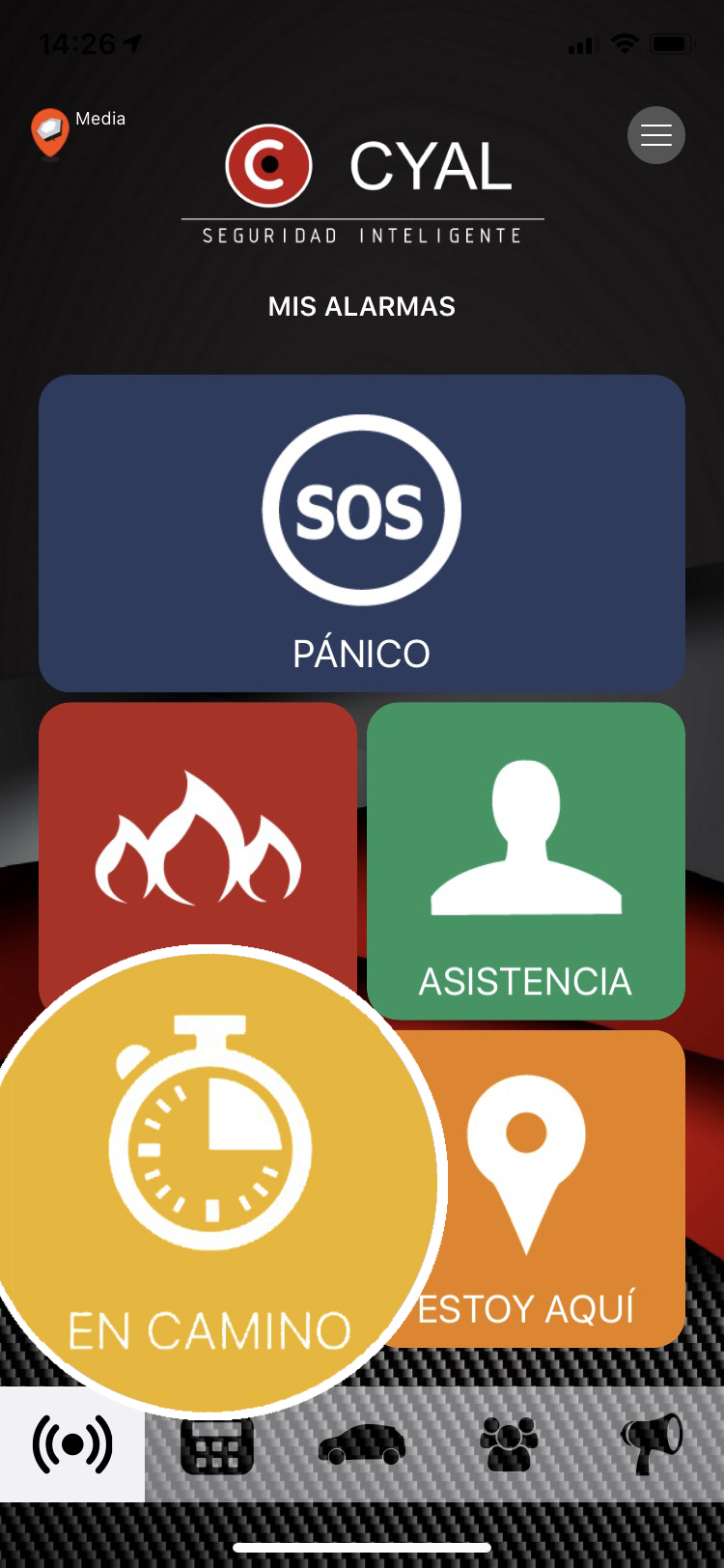
Task: Activate the En Camino timer
Action: (209, 1180)
